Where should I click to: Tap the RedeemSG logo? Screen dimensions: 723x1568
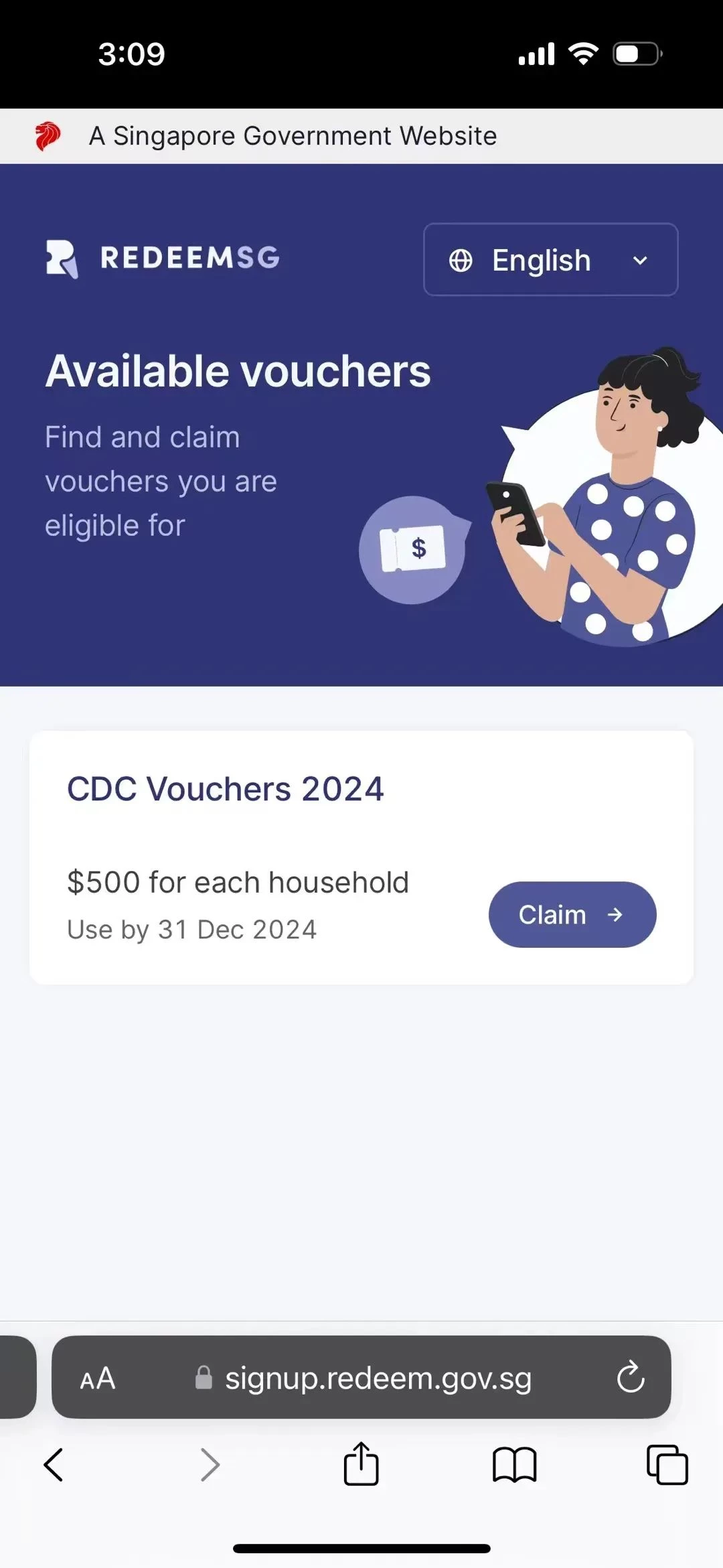(163, 258)
